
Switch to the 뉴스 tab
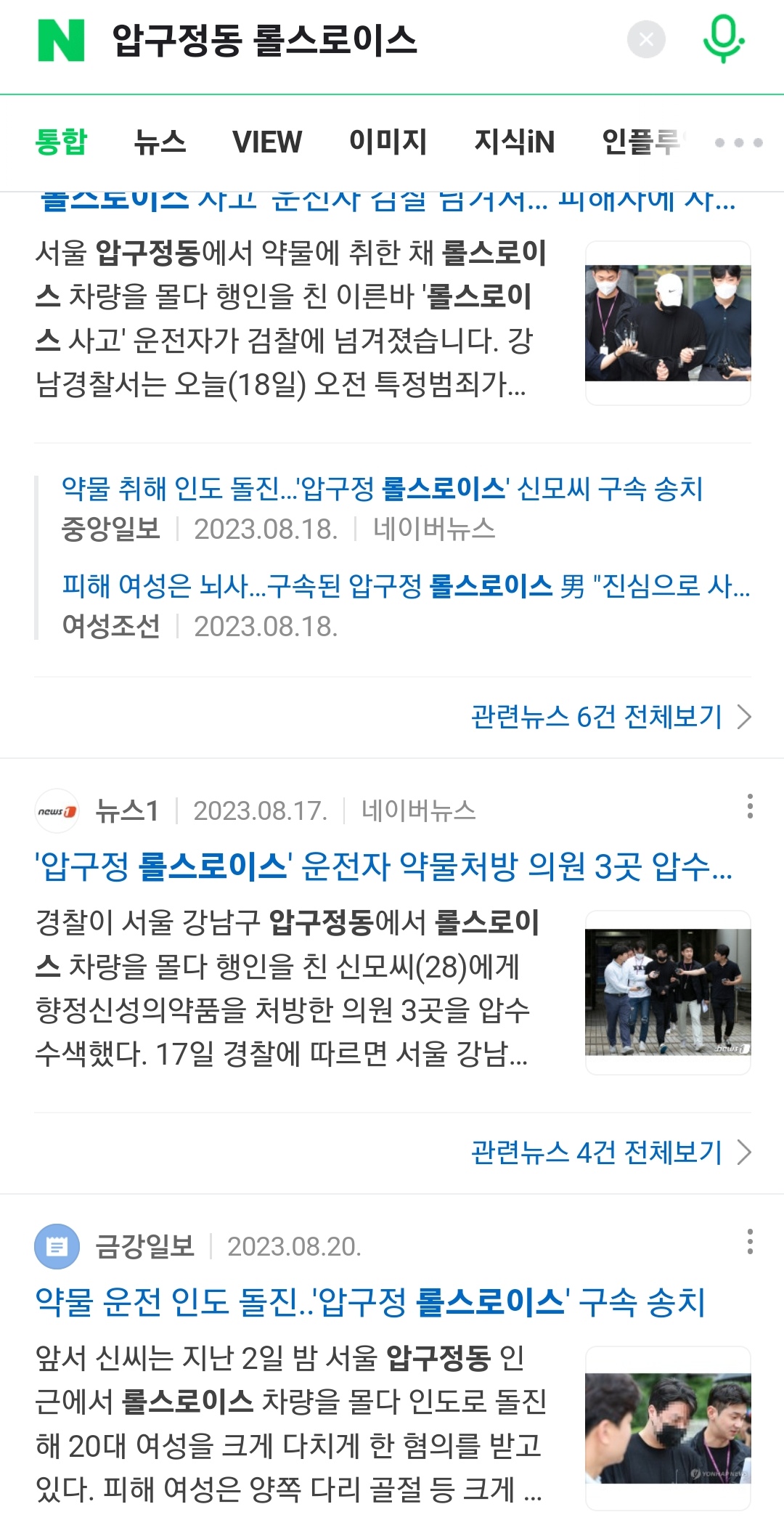(x=160, y=142)
